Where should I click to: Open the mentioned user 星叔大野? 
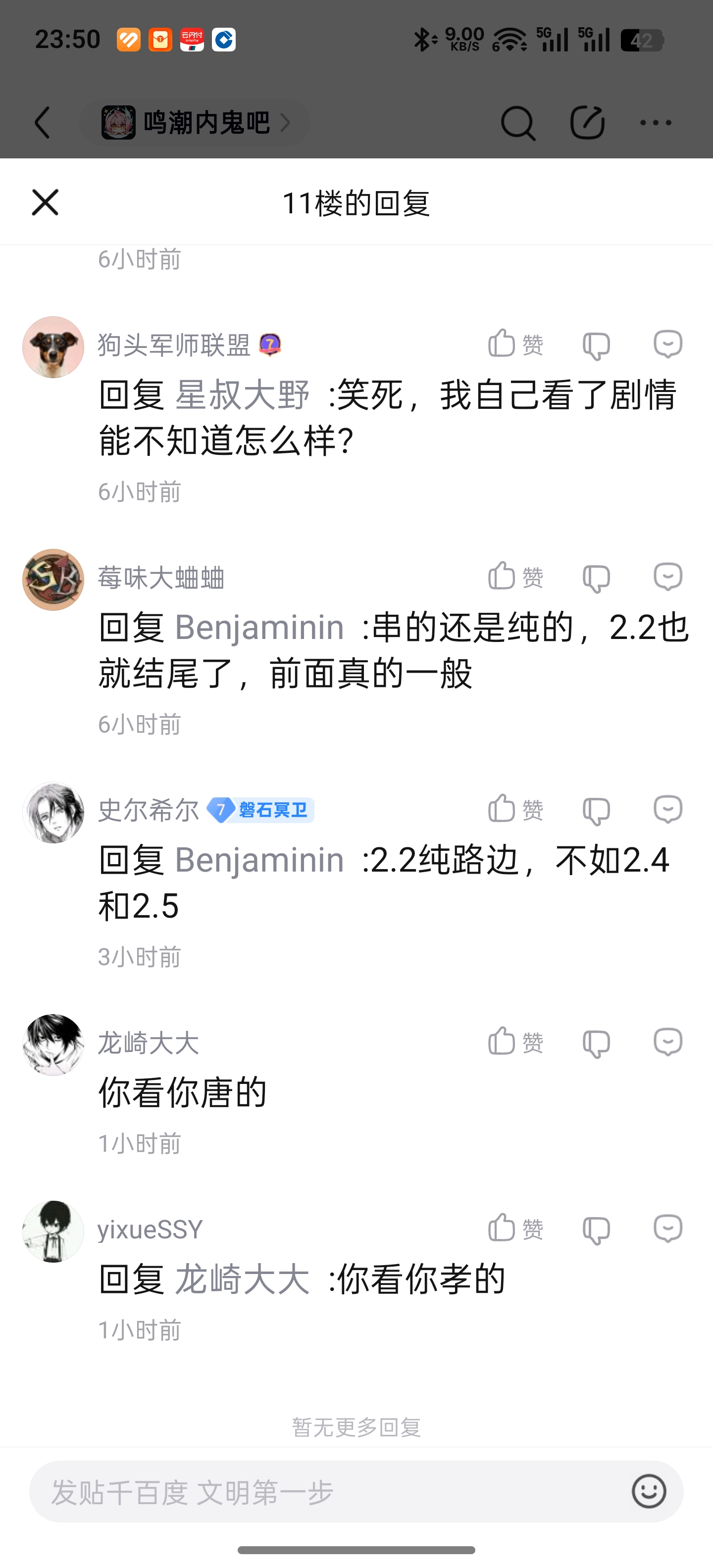coord(242,394)
